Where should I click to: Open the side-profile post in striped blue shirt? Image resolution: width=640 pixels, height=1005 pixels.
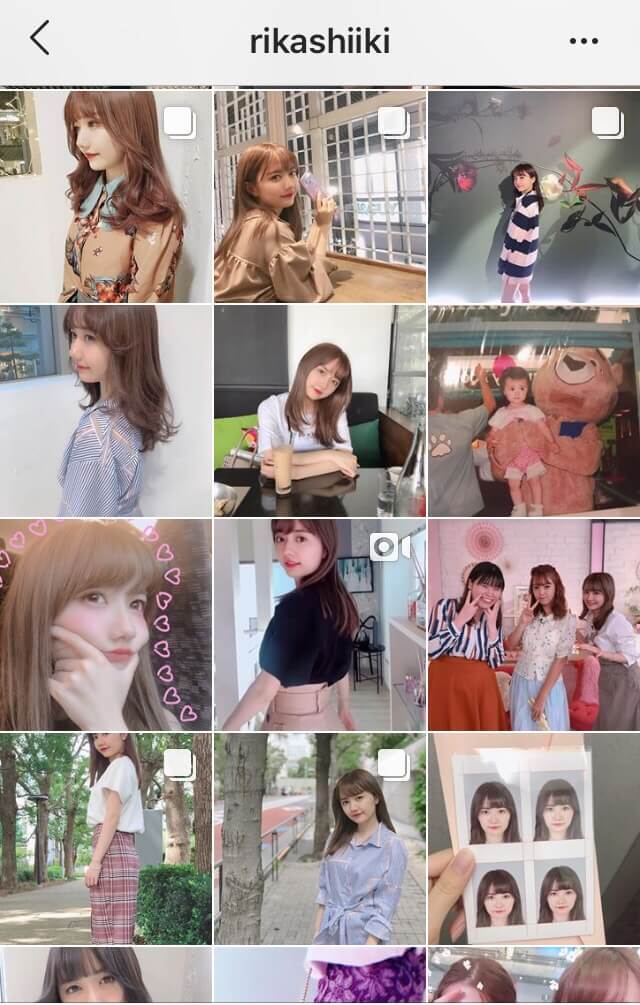coord(106,410)
